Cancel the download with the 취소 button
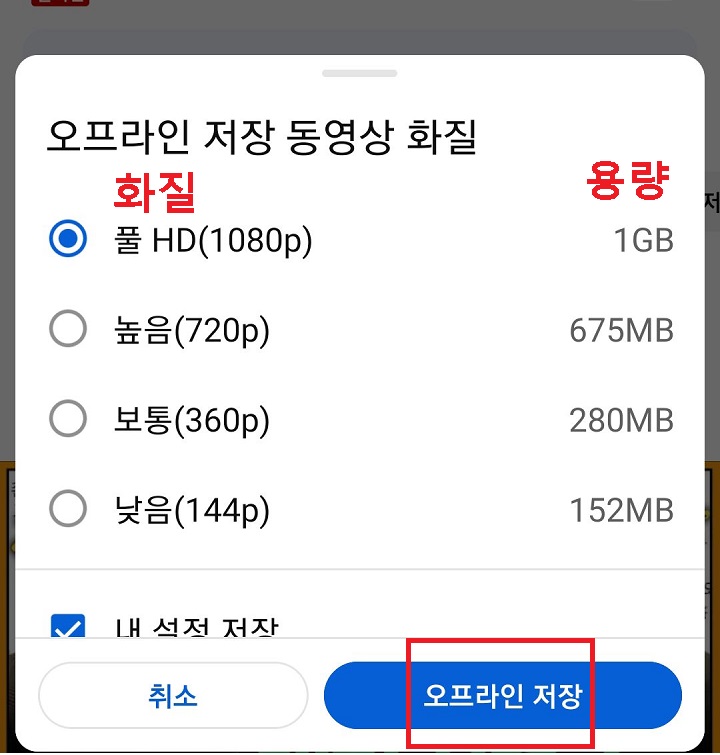The width and height of the screenshot is (720, 755). tap(173, 695)
